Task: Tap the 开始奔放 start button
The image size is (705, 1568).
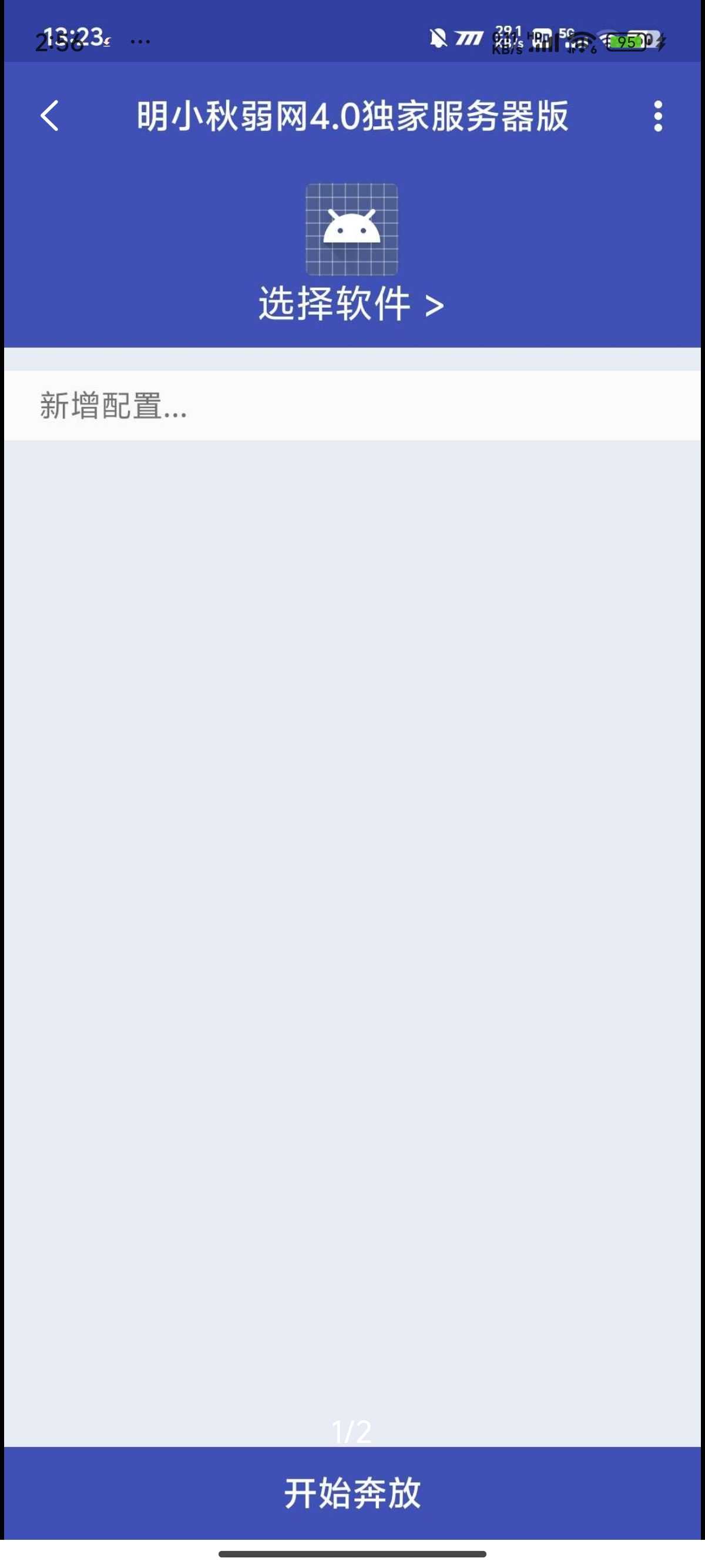Action: (352, 1492)
